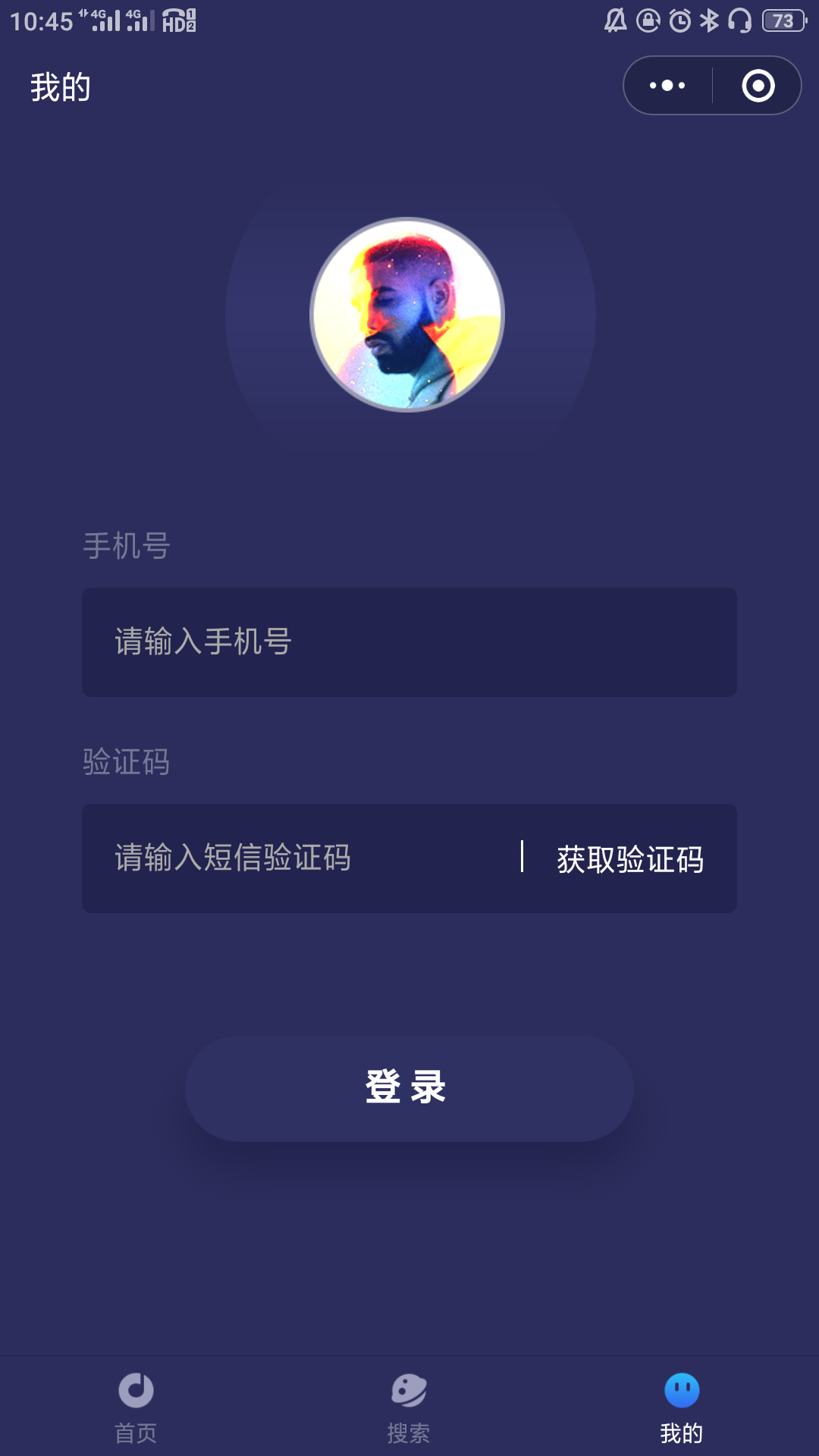
Task: Focus the SMS verification code field
Action: pos(303,858)
